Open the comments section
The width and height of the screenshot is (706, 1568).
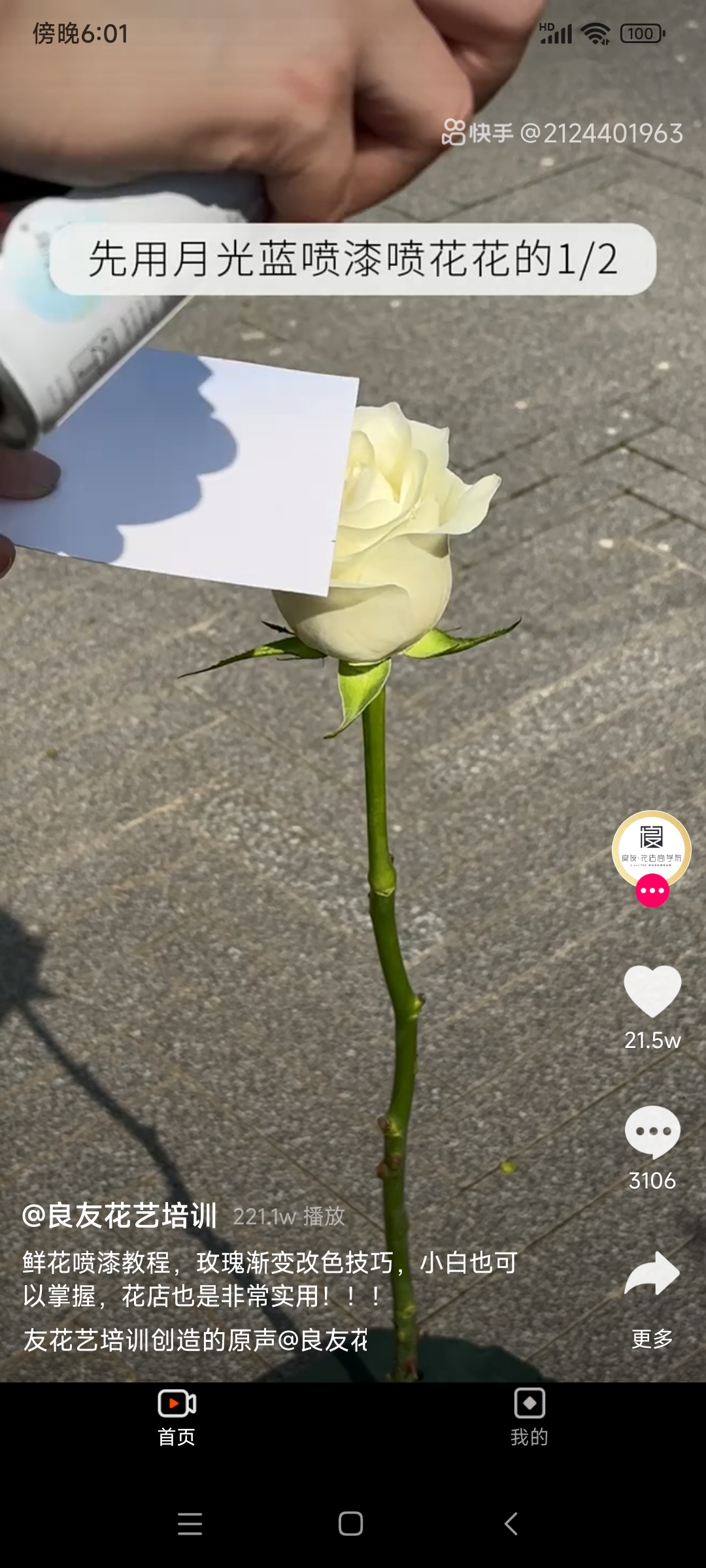click(x=652, y=1133)
